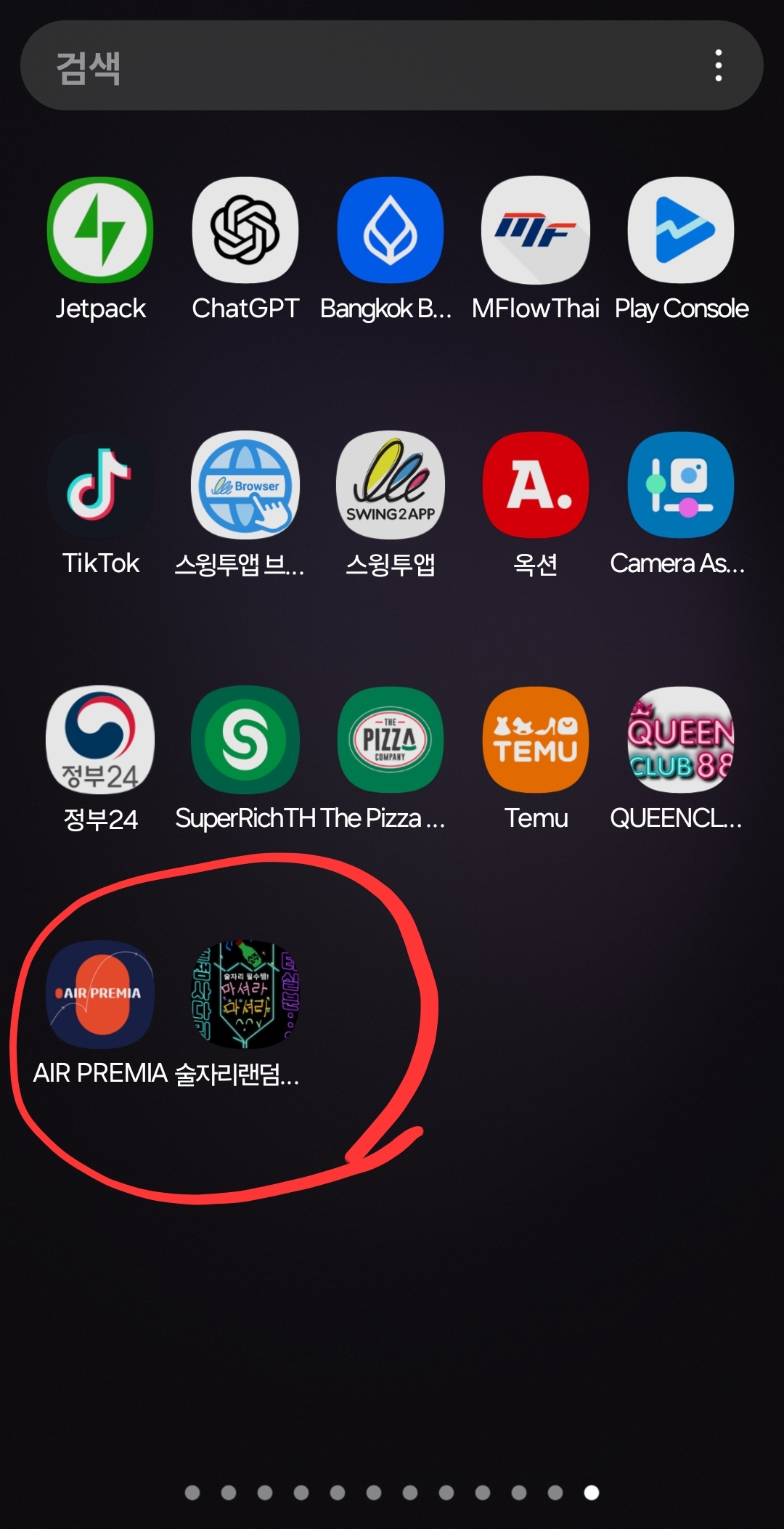Open the 옥션 shopping app
Viewport: 784px width, 1529px height.
tap(536, 485)
